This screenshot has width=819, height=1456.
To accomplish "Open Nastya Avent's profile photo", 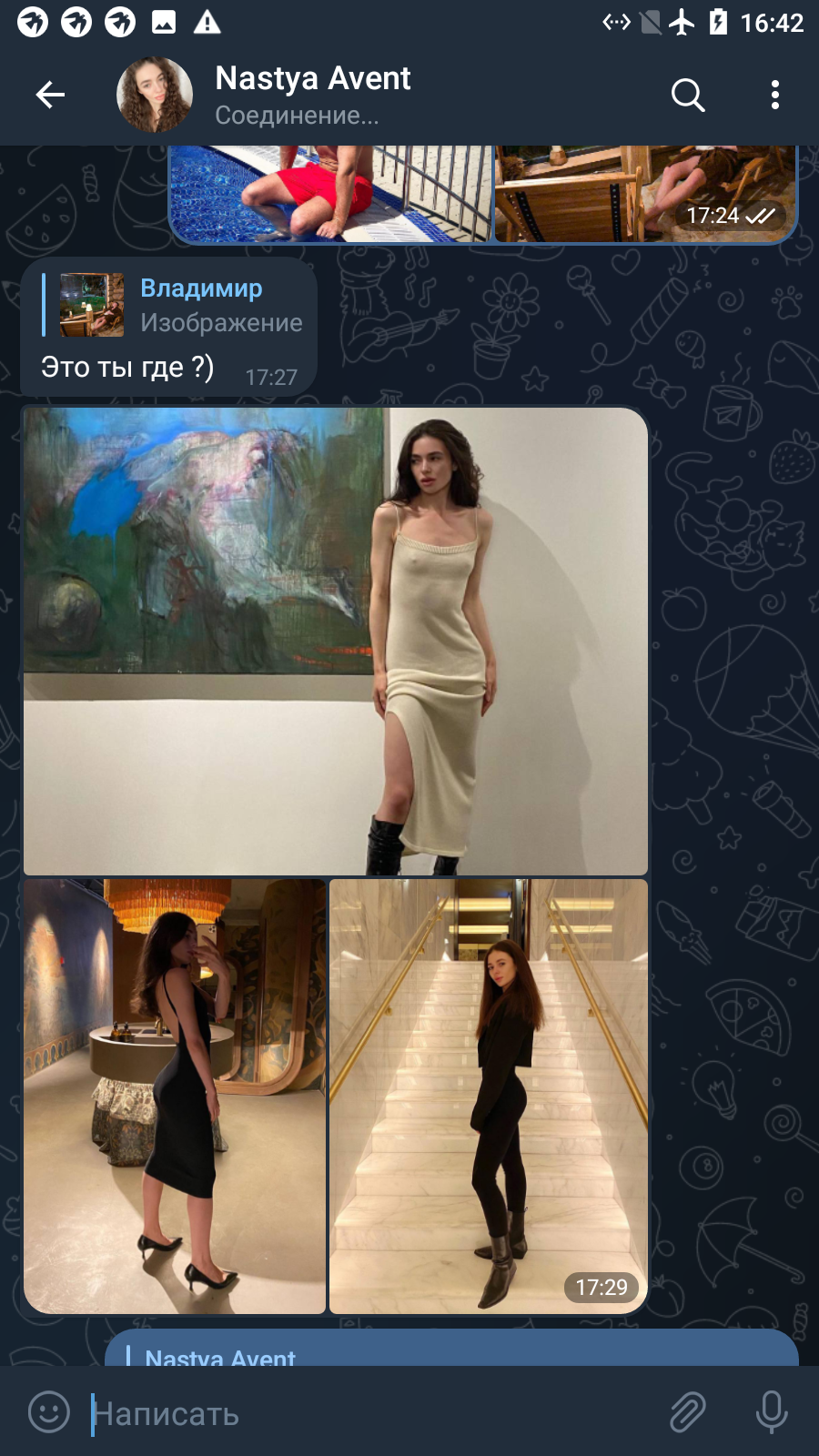I will click(x=155, y=95).
